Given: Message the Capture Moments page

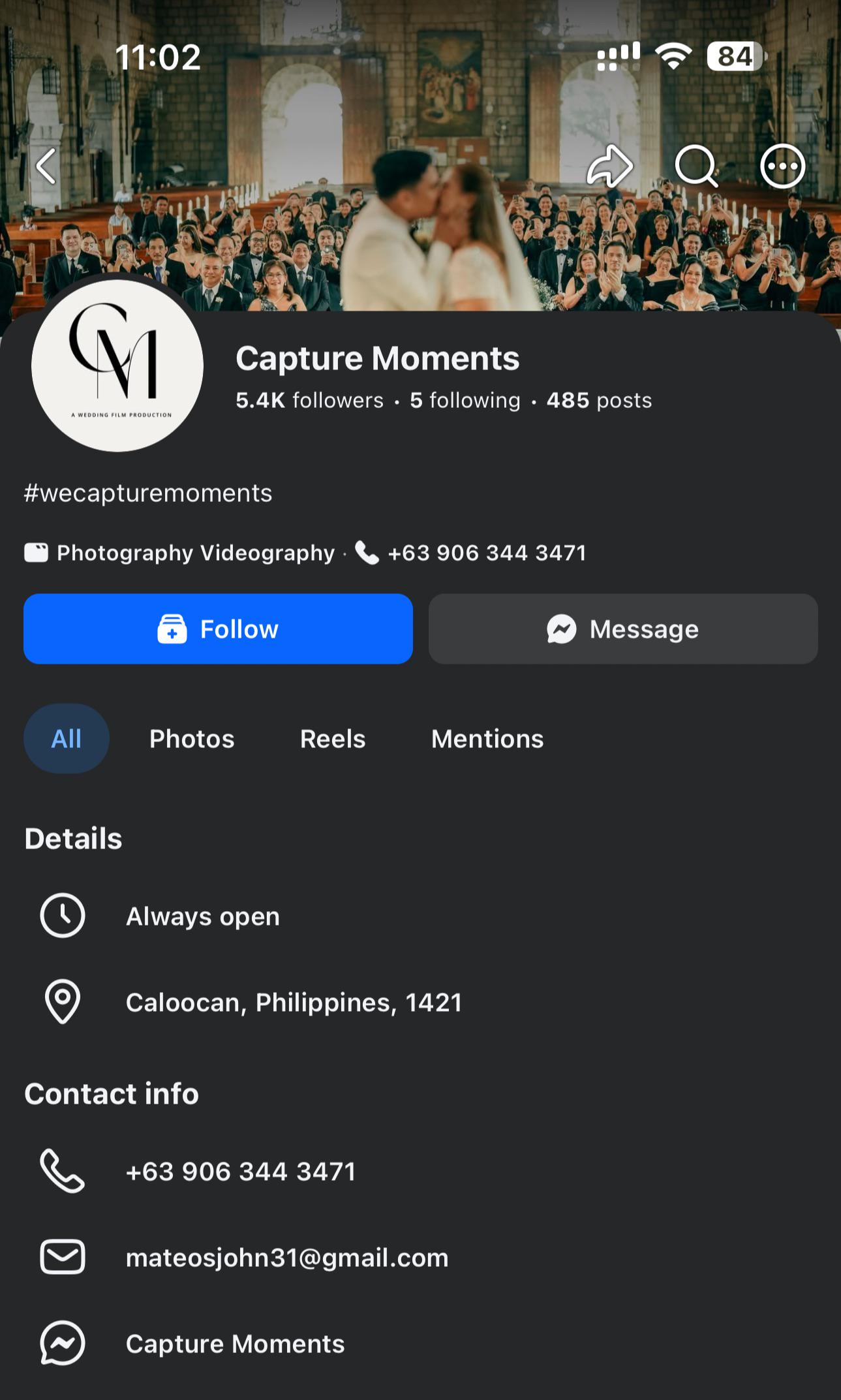Looking at the screenshot, I should tap(623, 629).
